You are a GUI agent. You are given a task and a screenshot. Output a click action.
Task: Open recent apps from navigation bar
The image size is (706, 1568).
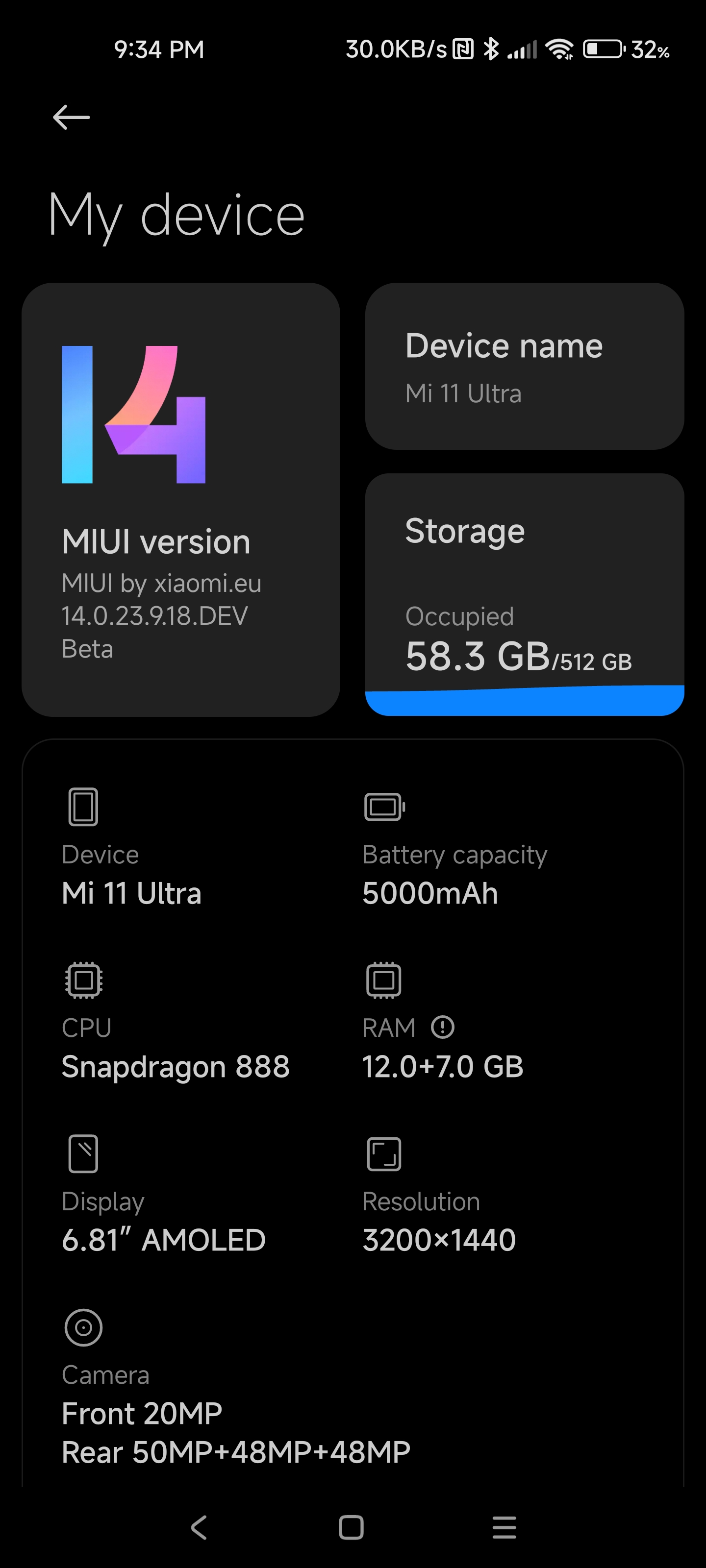tap(504, 1527)
